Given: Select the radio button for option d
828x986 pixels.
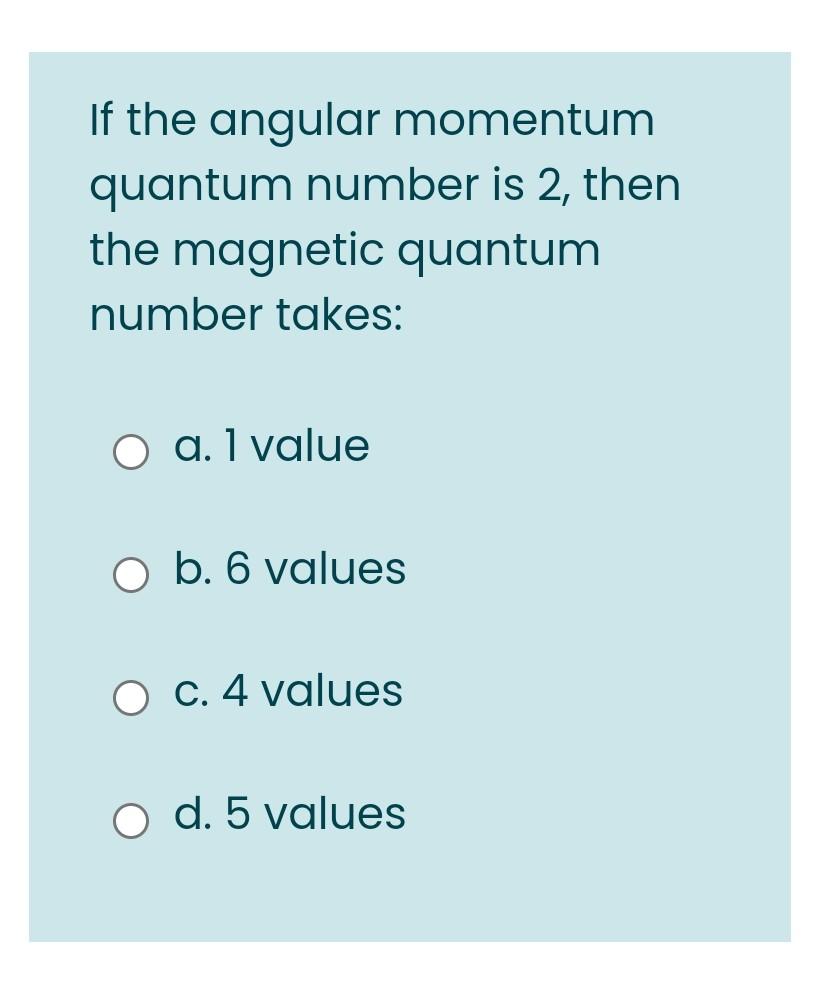Looking at the screenshot, I should click(130, 821).
